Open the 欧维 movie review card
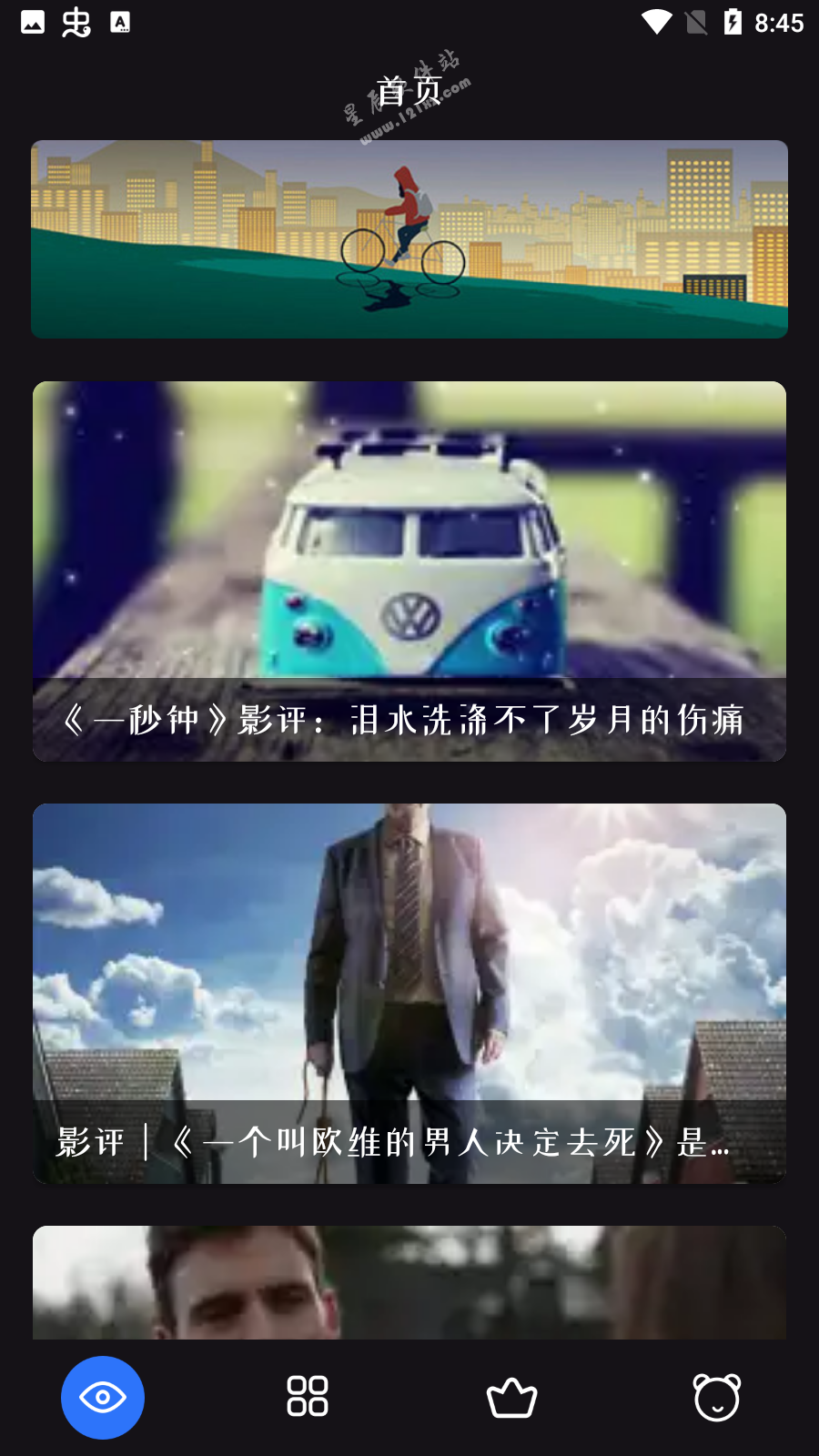This screenshot has height=1456, width=819. coord(409,993)
